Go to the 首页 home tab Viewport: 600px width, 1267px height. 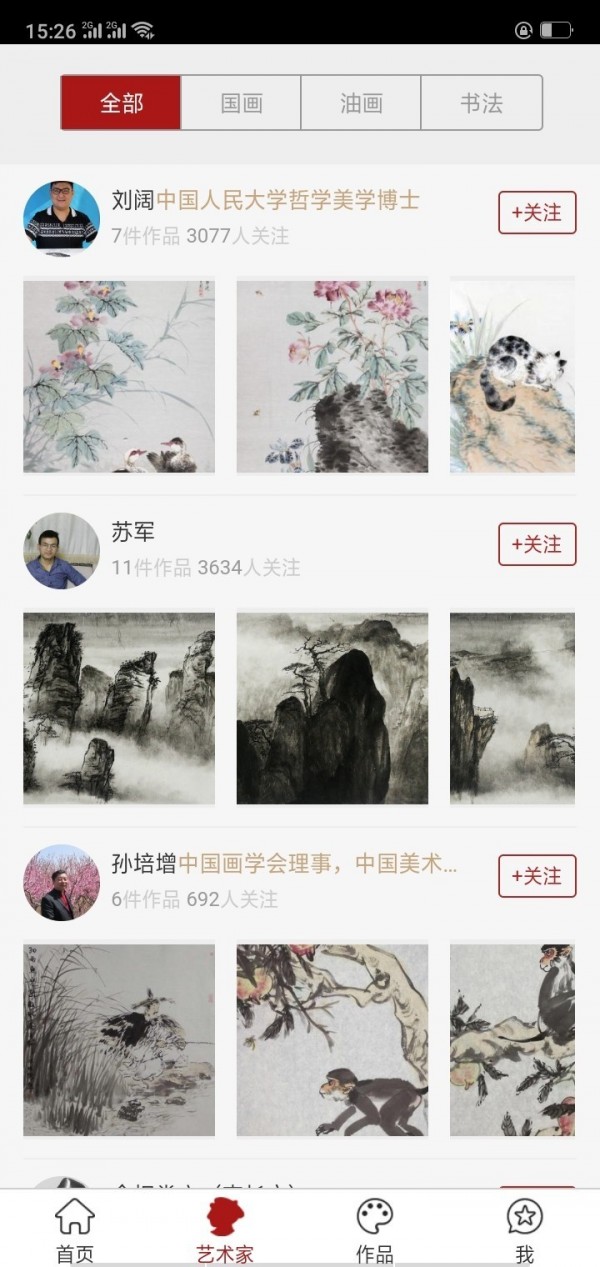tap(75, 1230)
